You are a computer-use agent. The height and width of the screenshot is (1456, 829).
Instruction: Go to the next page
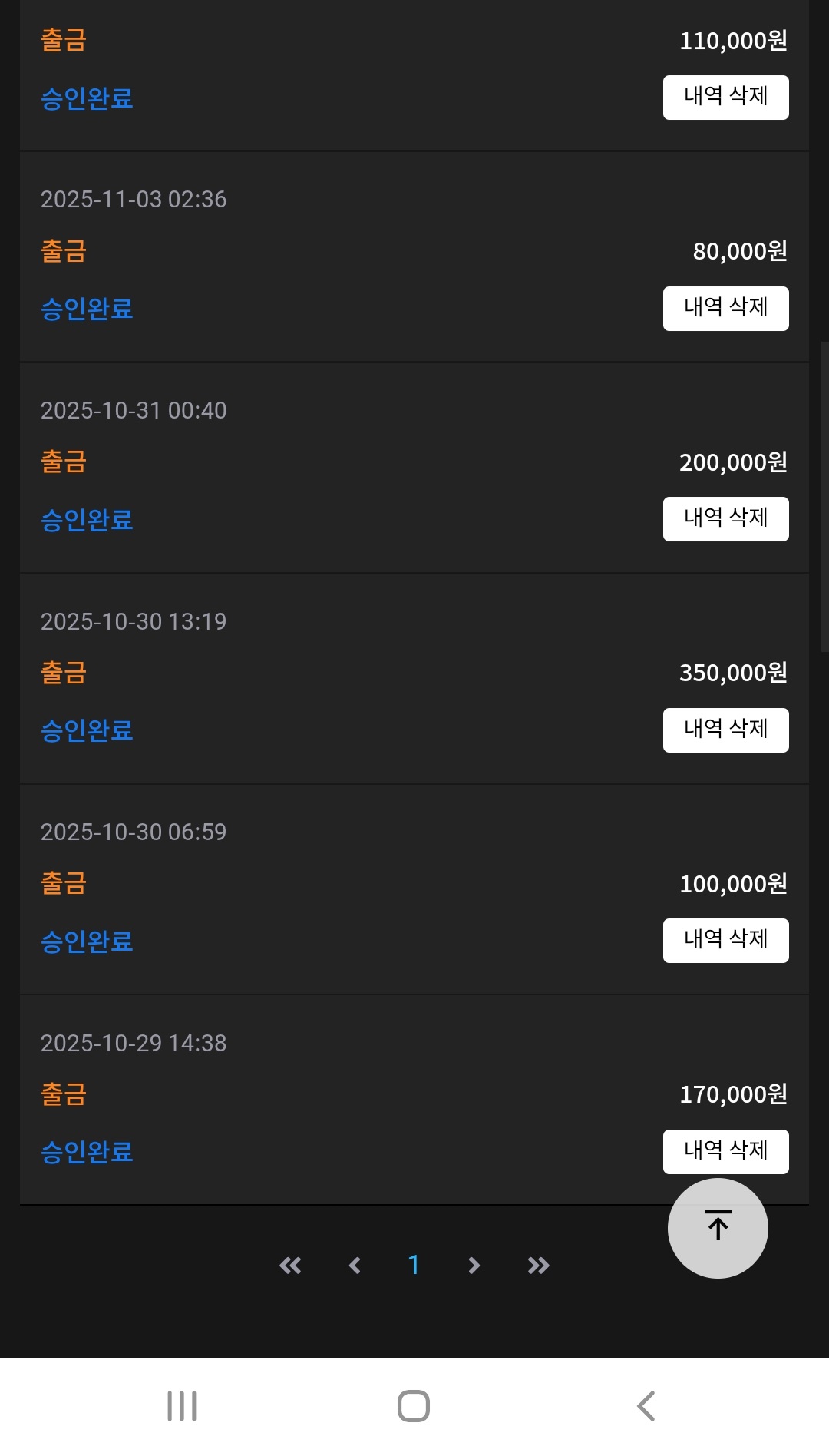coord(474,1266)
